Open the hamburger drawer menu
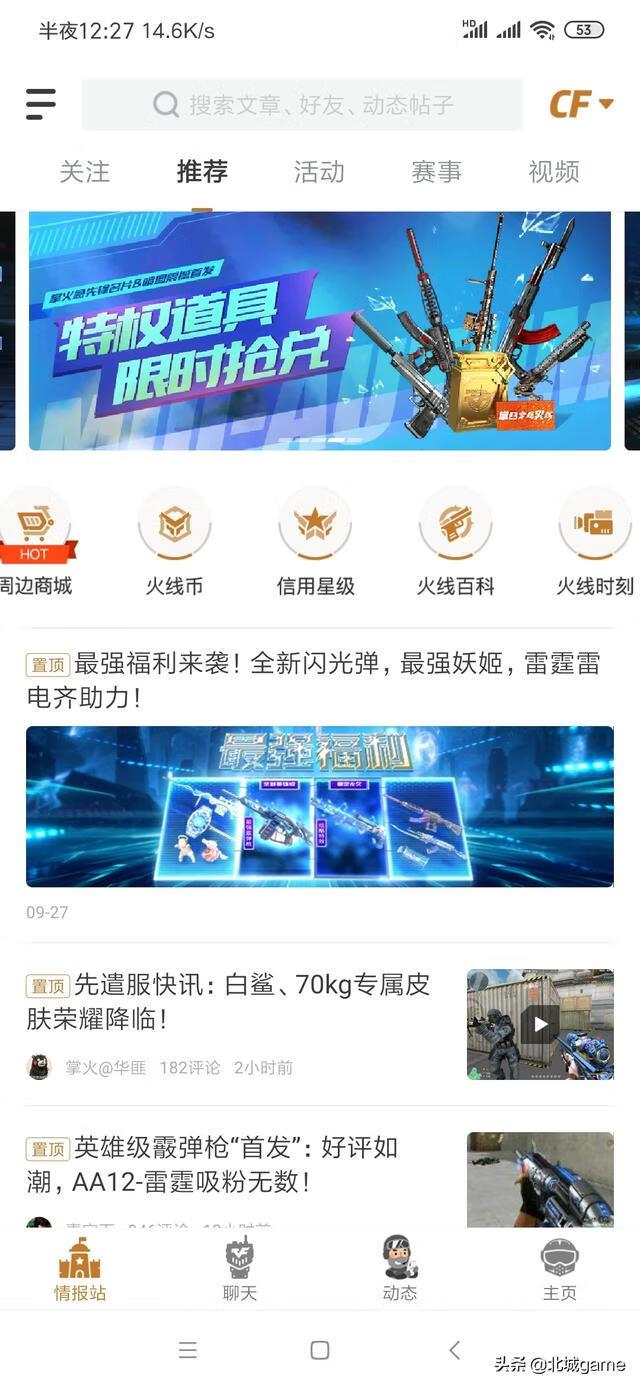This screenshot has width=640, height=1387. click(41, 104)
